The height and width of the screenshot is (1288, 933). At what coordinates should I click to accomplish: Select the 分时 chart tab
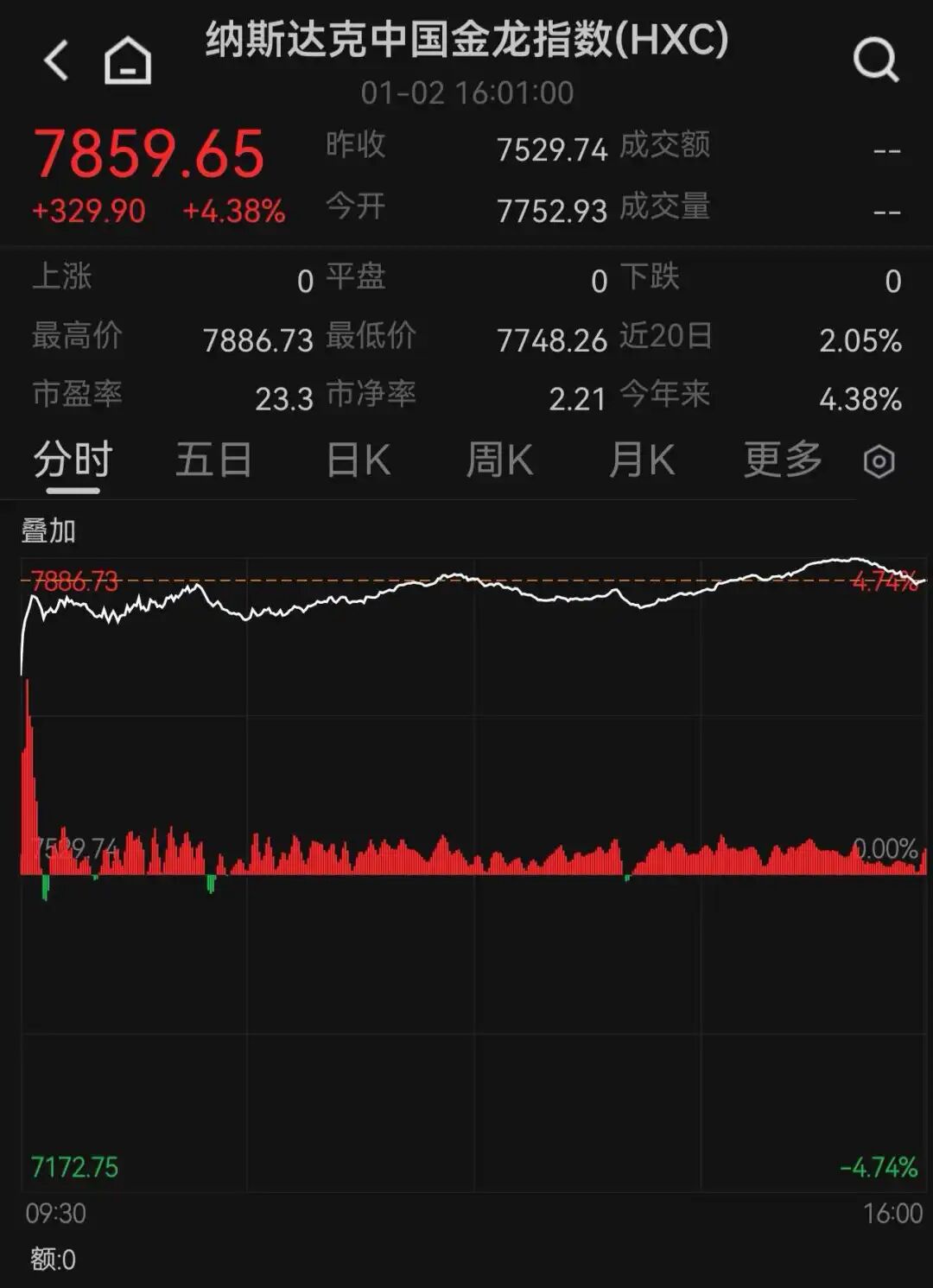[73, 460]
